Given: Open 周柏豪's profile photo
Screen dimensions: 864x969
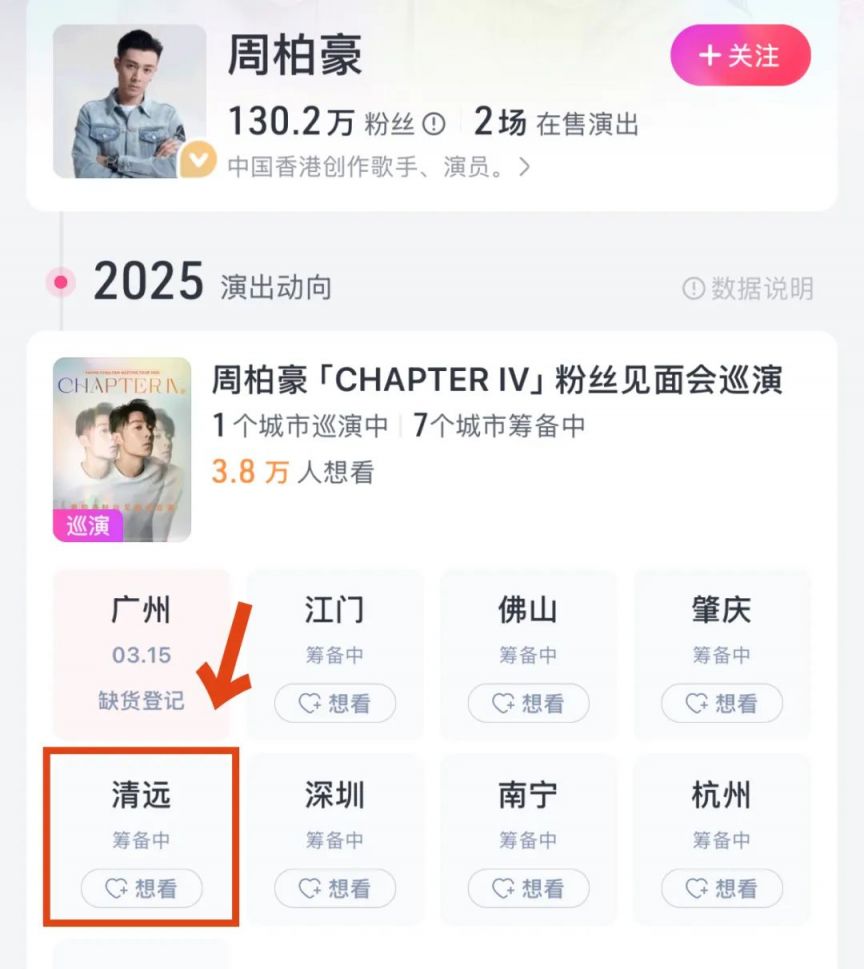Looking at the screenshot, I should coord(129,101).
